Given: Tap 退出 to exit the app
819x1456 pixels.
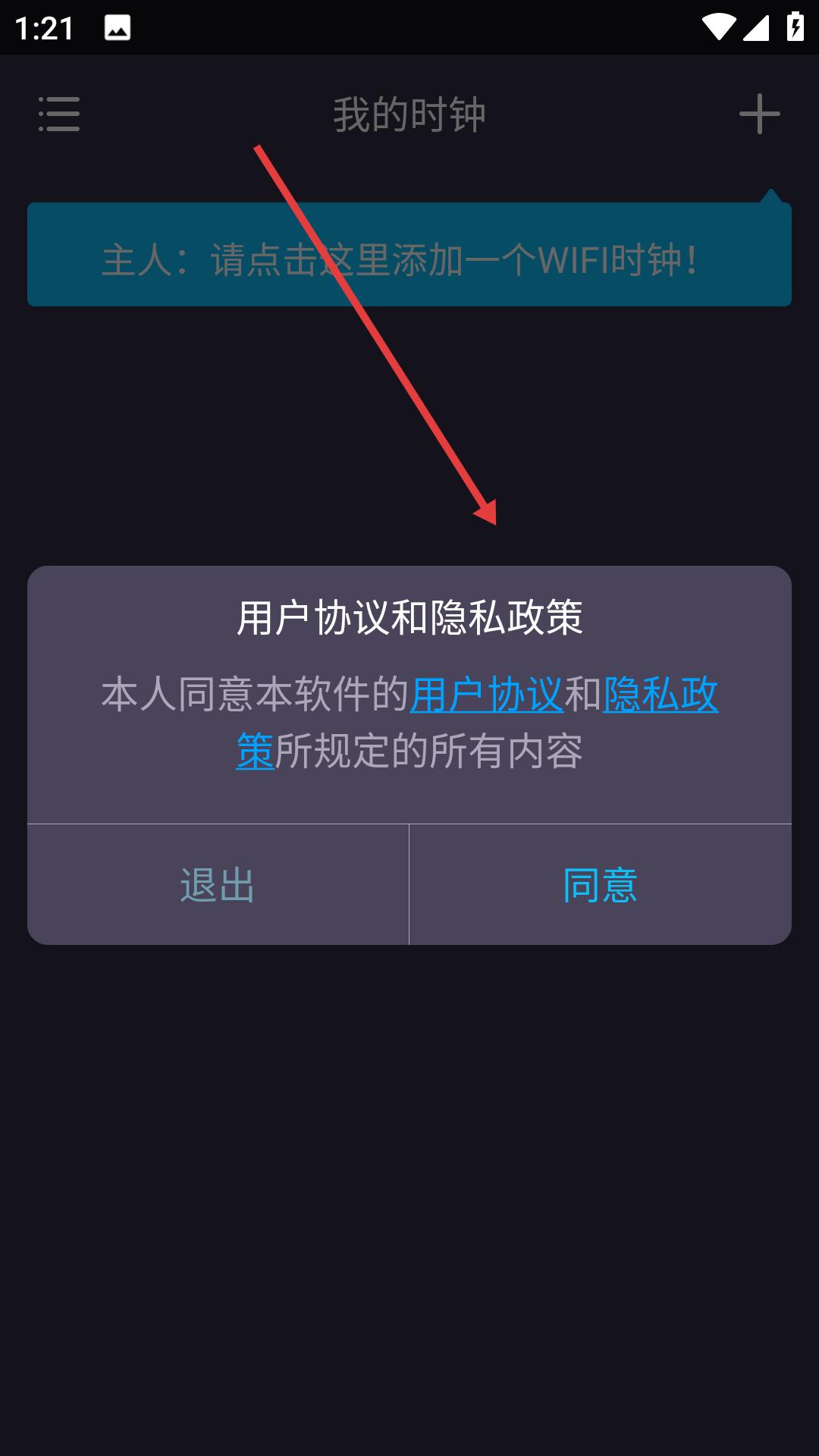Looking at the screenshot, I should click(218, 884).
